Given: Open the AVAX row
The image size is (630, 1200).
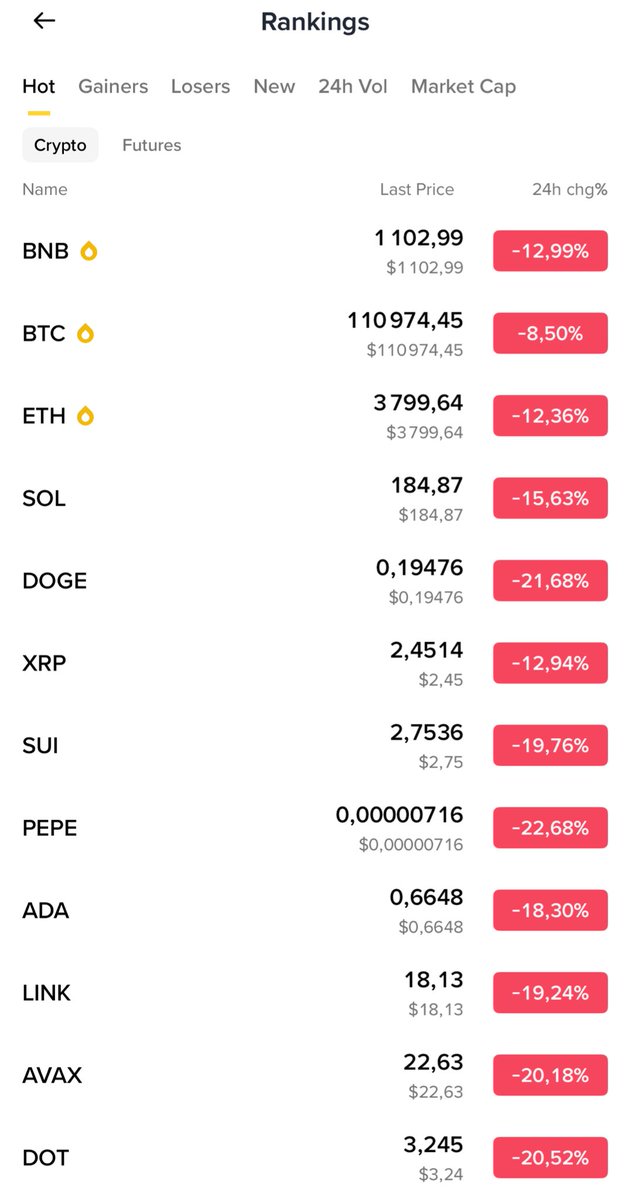Looking at the screenshot, I should (x=52, y=1076).
